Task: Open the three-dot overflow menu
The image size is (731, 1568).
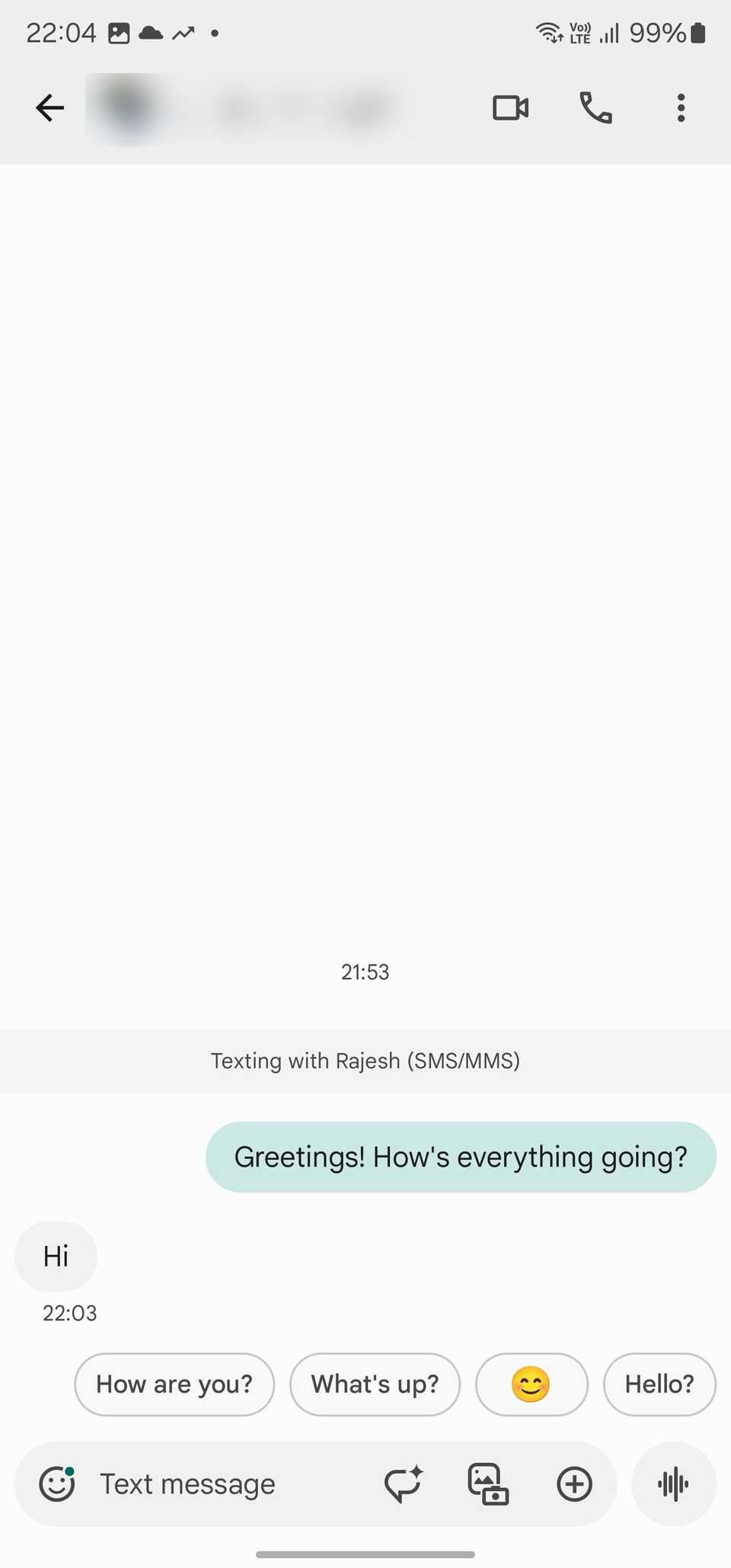Action: pyautogui.click(x=680, y=107)
